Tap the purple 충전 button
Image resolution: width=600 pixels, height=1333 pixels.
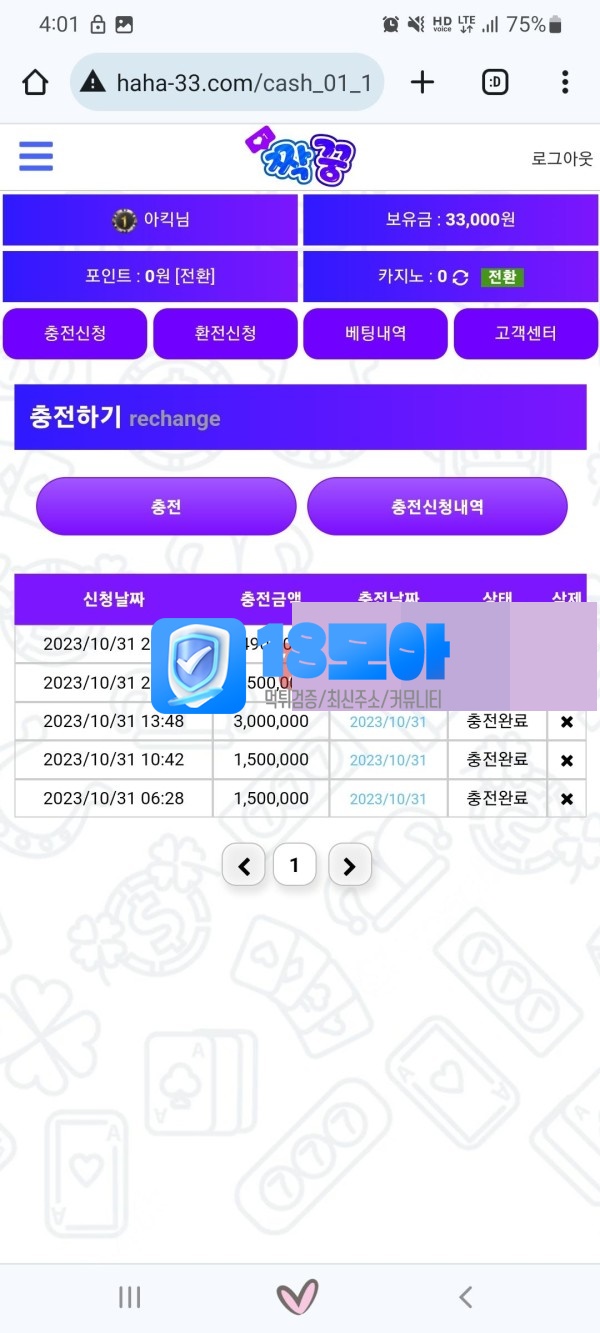[166, 506]
